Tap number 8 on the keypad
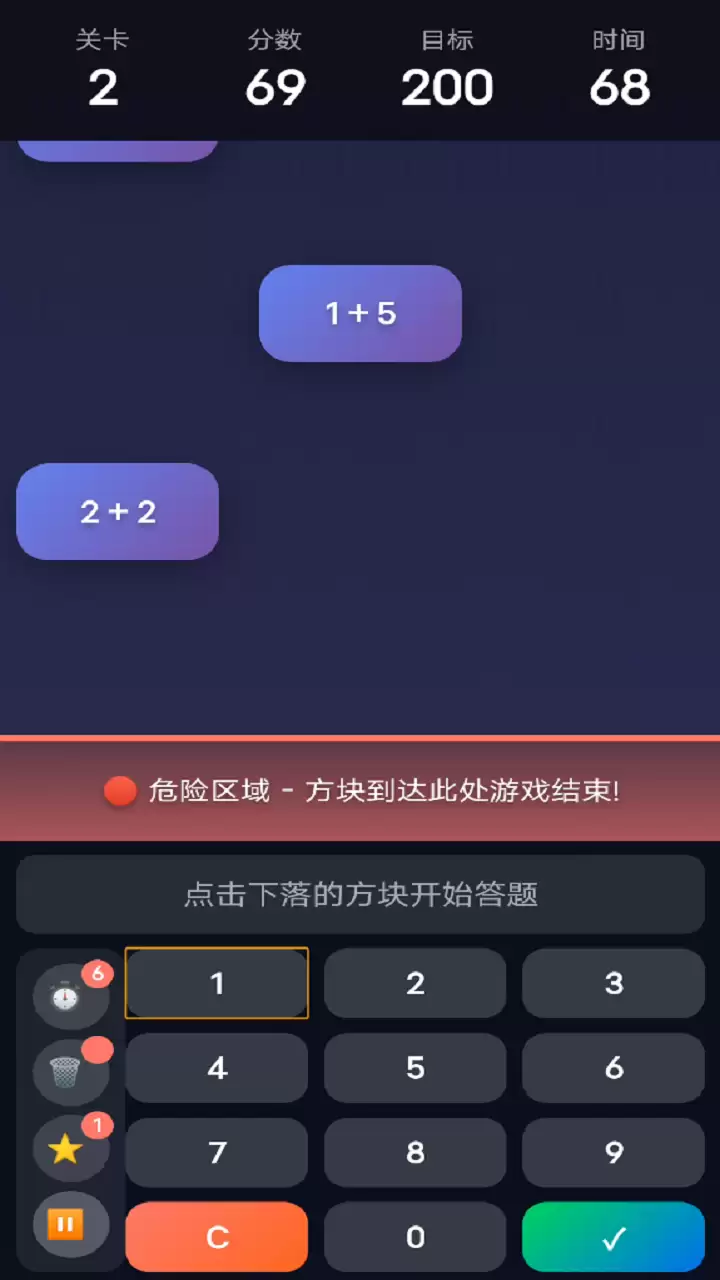The height and width of the screenshot is (1280, 720). [x=415, y=1152]
